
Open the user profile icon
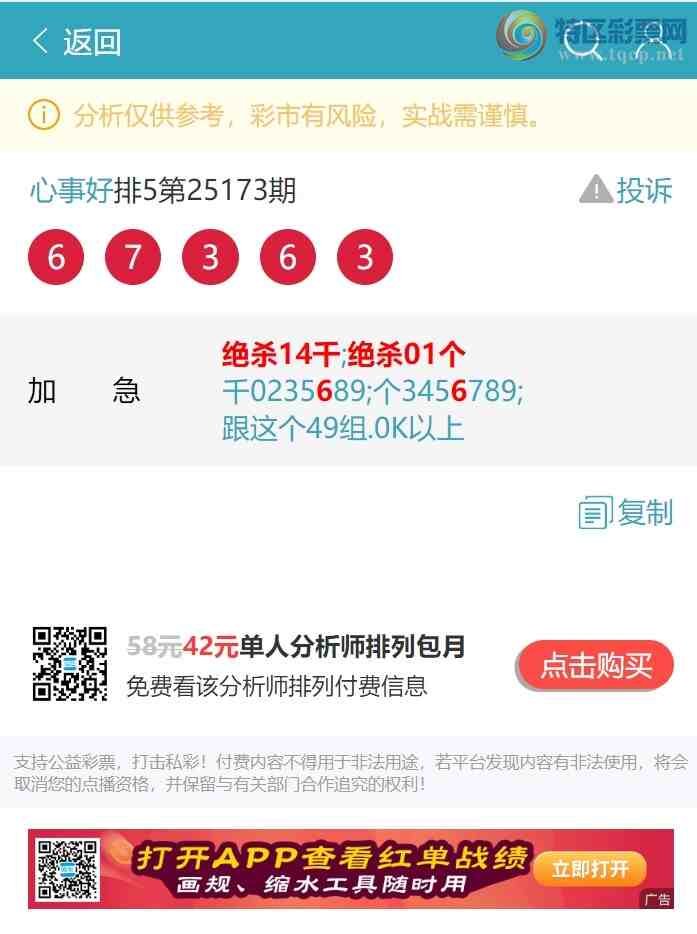pyautogui.click(x=654, y=42)
